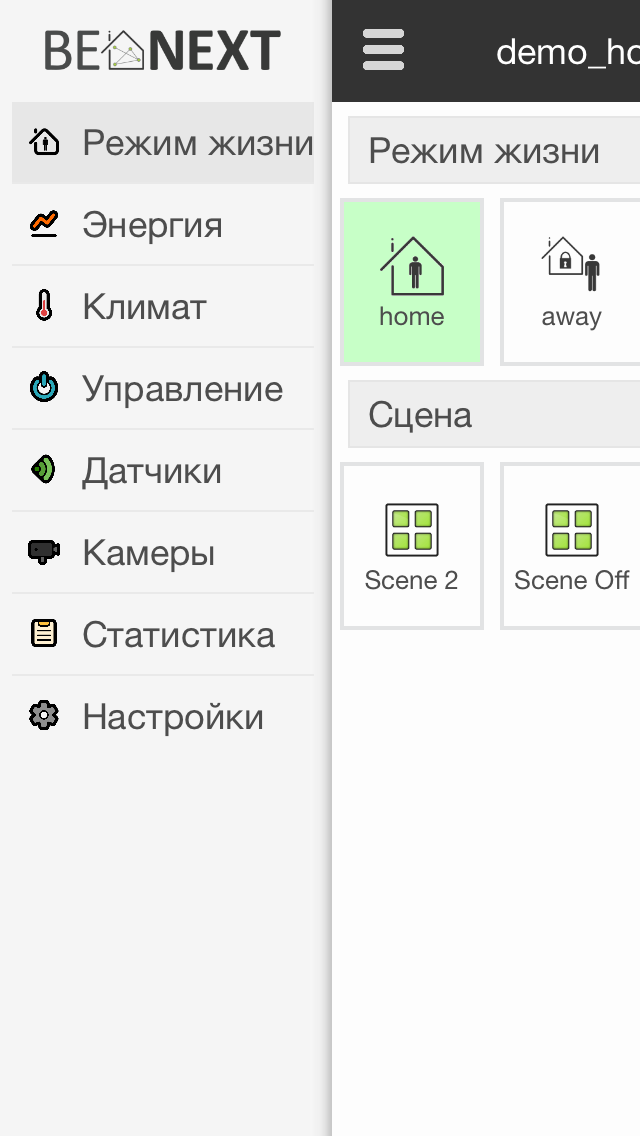Select the home life mode tile
The image size is (640, 1136).
(x=412, y=282)
